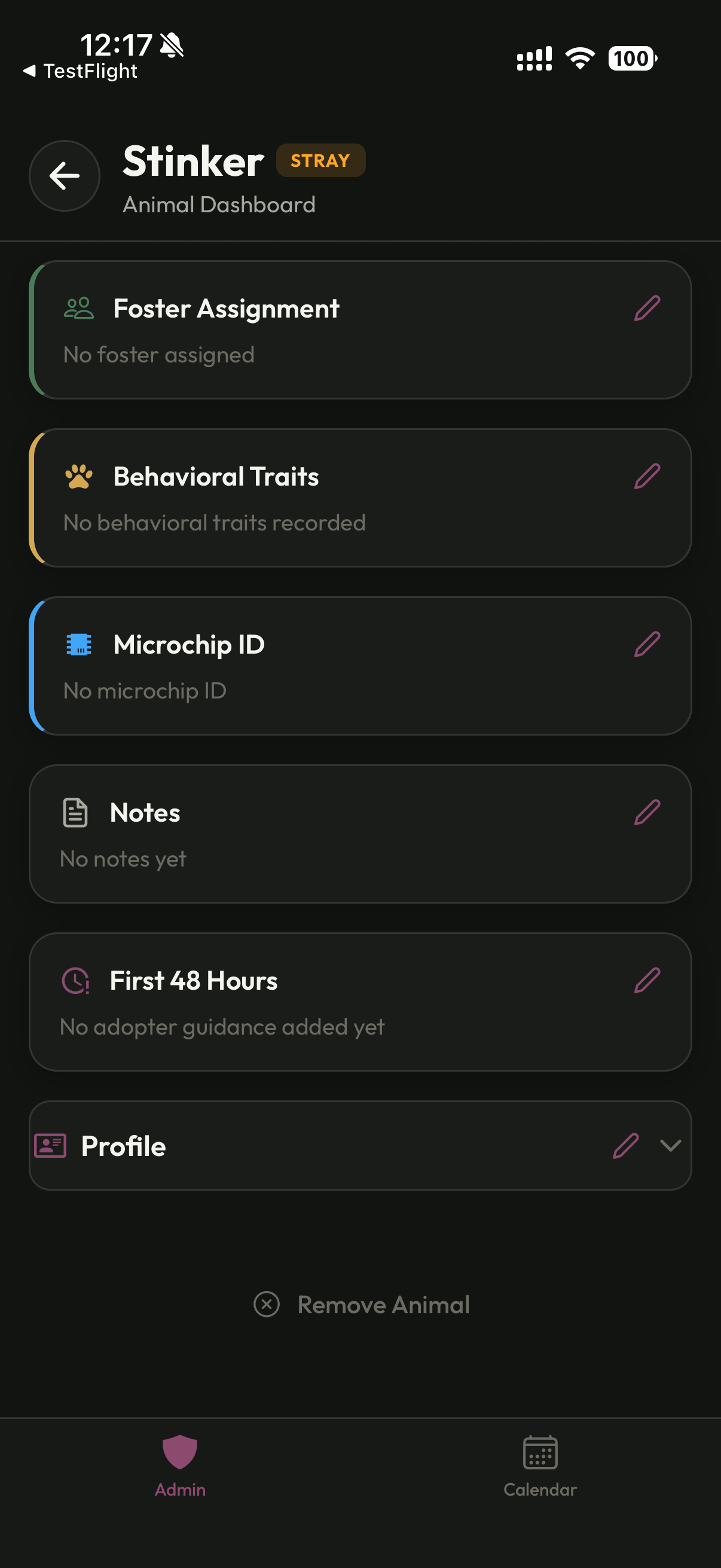The image size is (721, 1568).
Task: Edit Behavioral Traits with pencil icon
Action: tap(647, 476)
